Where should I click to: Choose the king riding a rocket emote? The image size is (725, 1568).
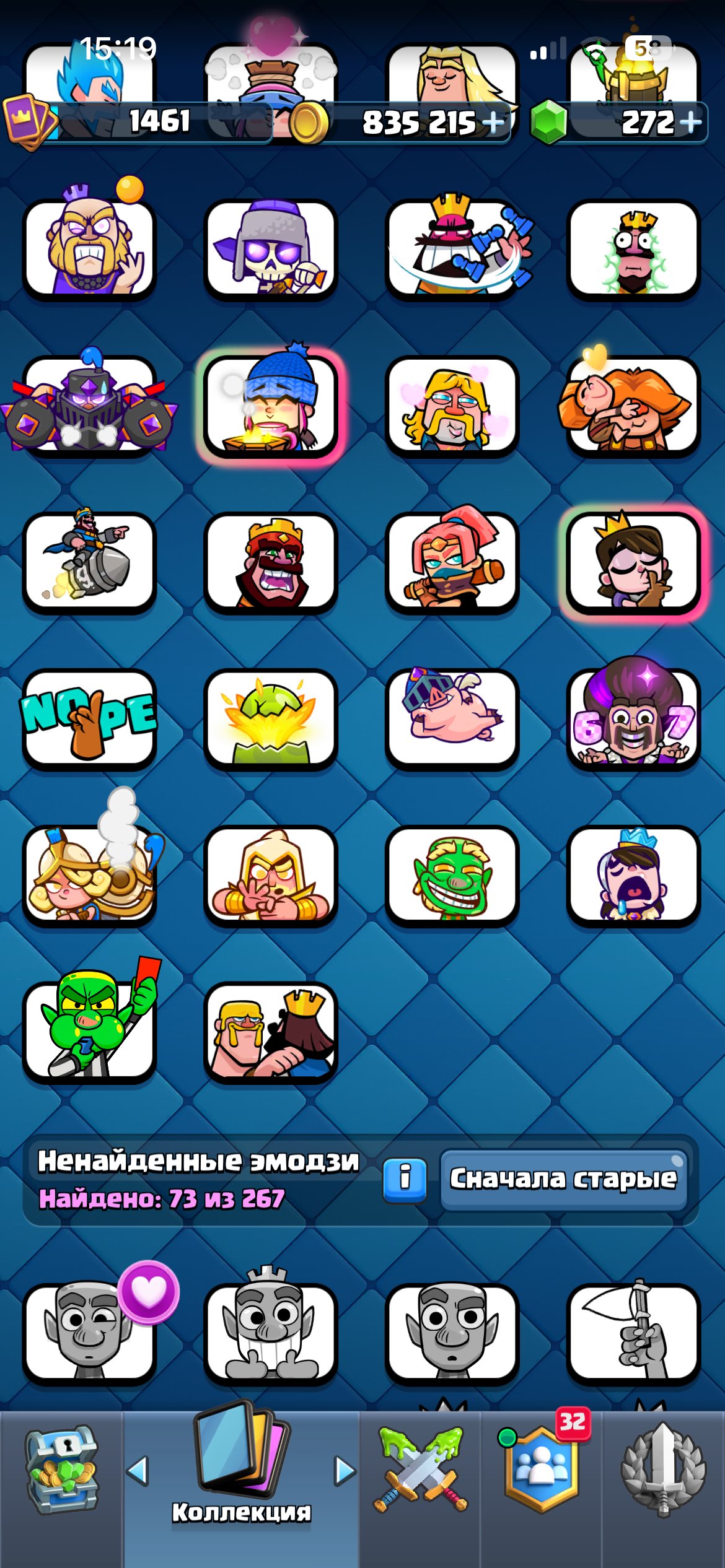point(89,562)
